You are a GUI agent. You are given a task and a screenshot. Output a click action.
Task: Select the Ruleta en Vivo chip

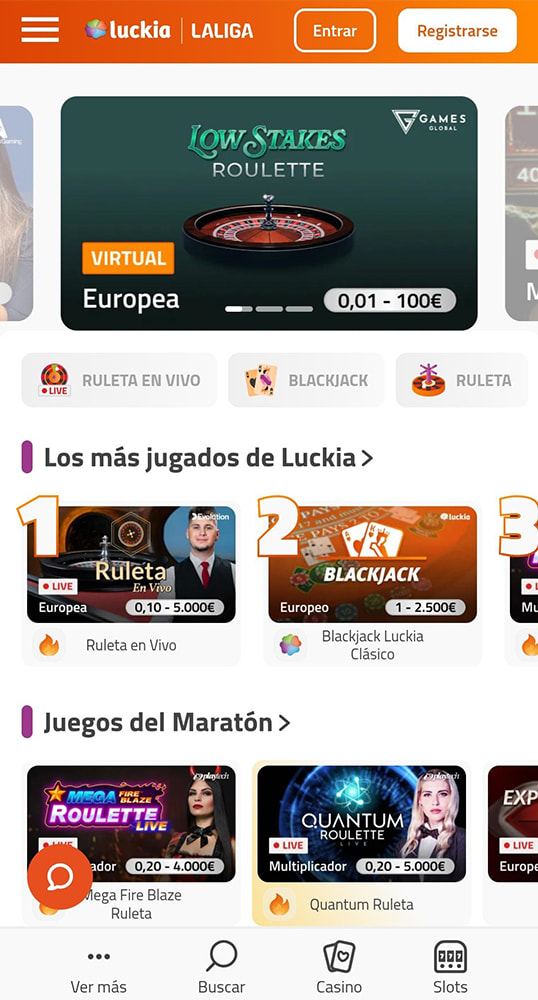tap(119, 380)
